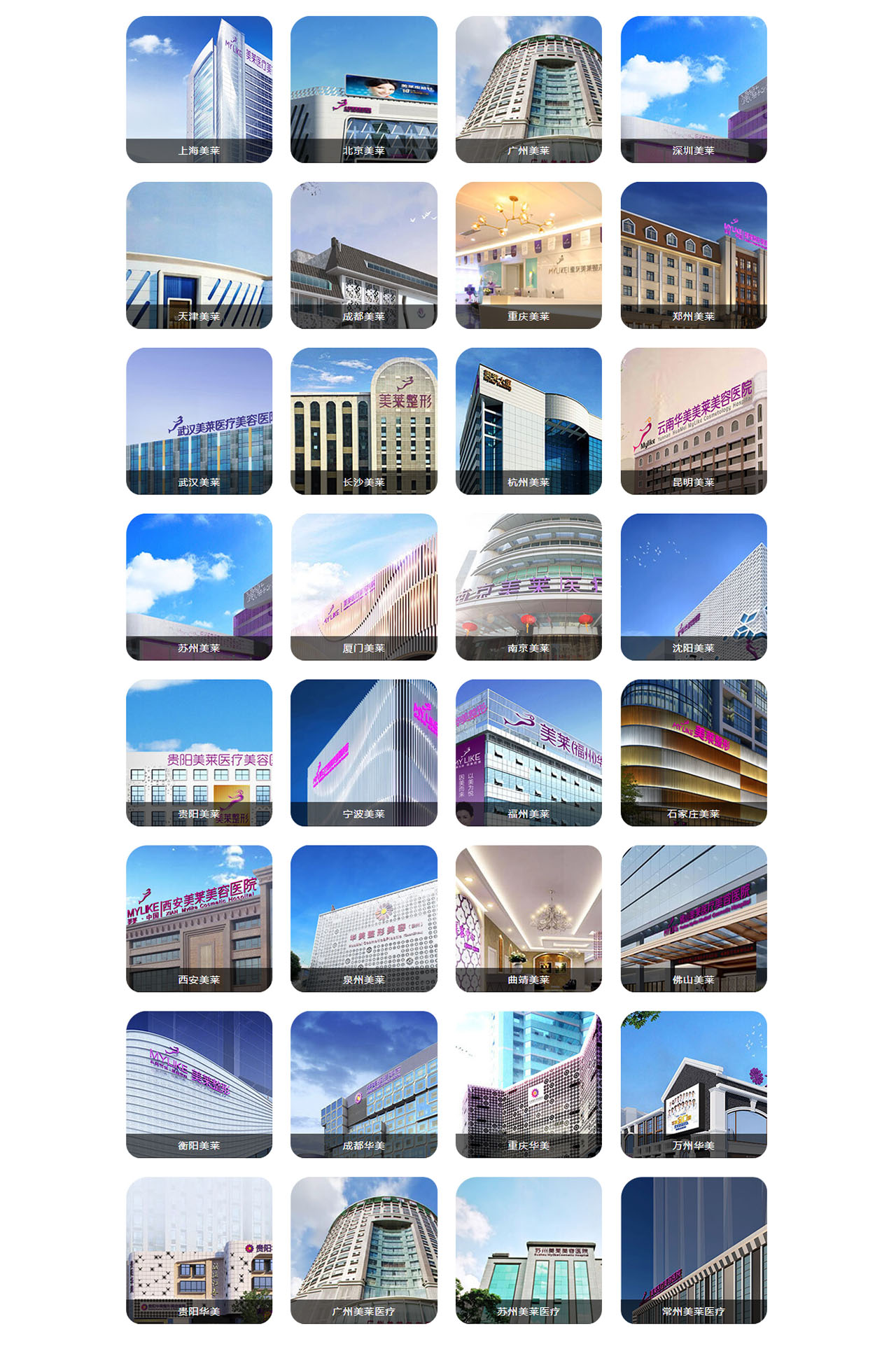Viewport: 896px width, 1356px height.
Task: Select the 长沙美莱 tile
Action: coord(363,421)
